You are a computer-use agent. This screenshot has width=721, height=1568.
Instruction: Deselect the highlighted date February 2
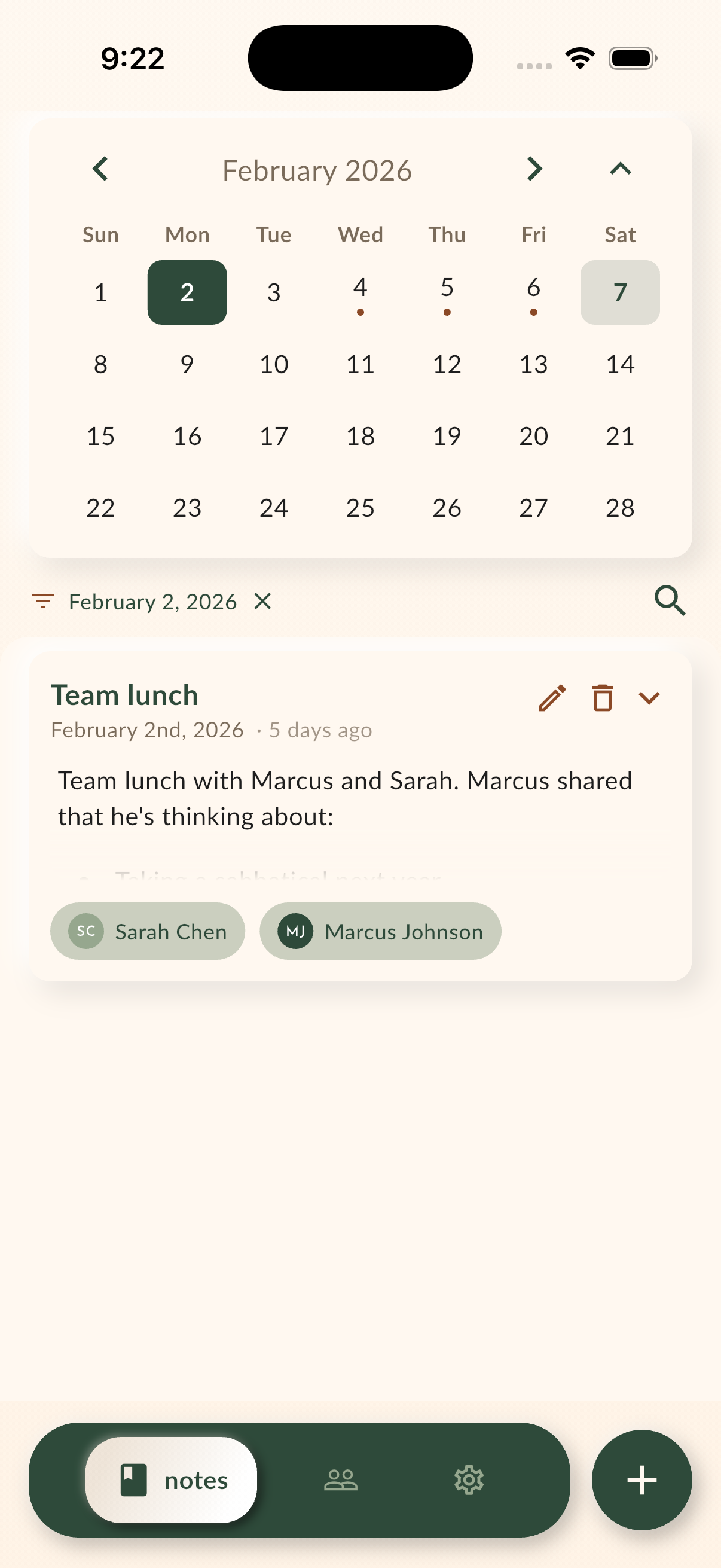187,292
